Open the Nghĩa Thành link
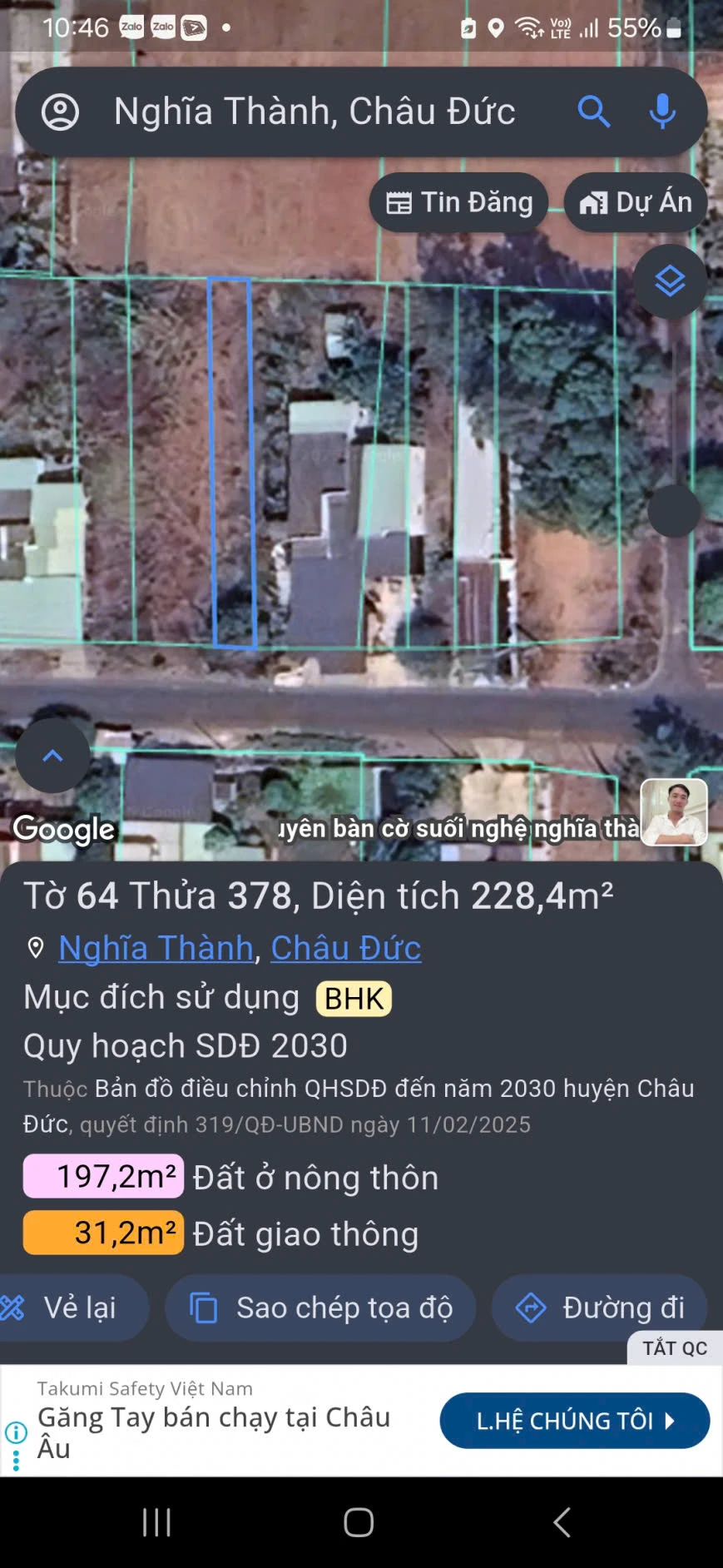Viewport: 723px width, 1568px height. click(156, 948)
